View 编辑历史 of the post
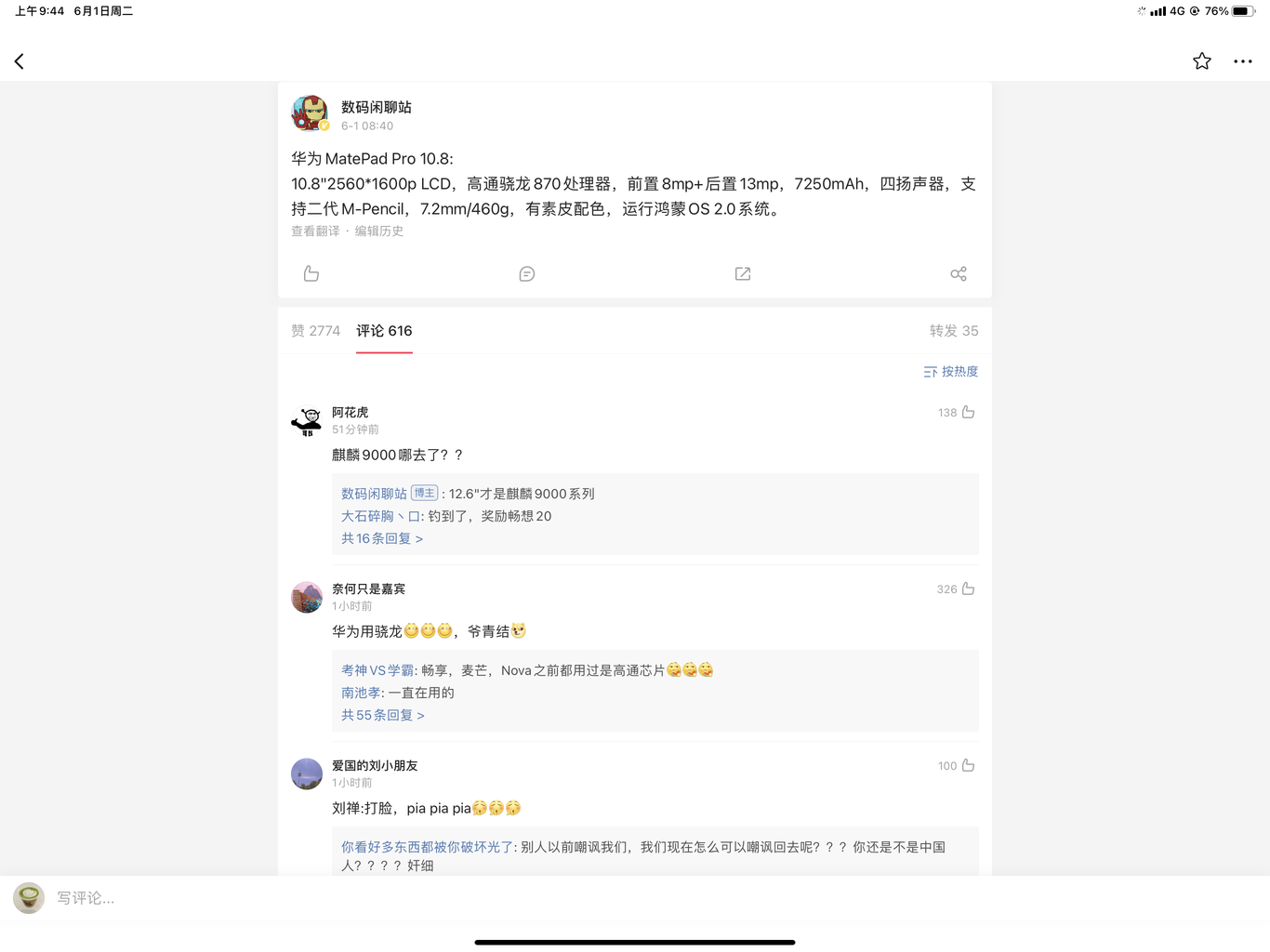The image size is (1270, 952). coord(378,231)
